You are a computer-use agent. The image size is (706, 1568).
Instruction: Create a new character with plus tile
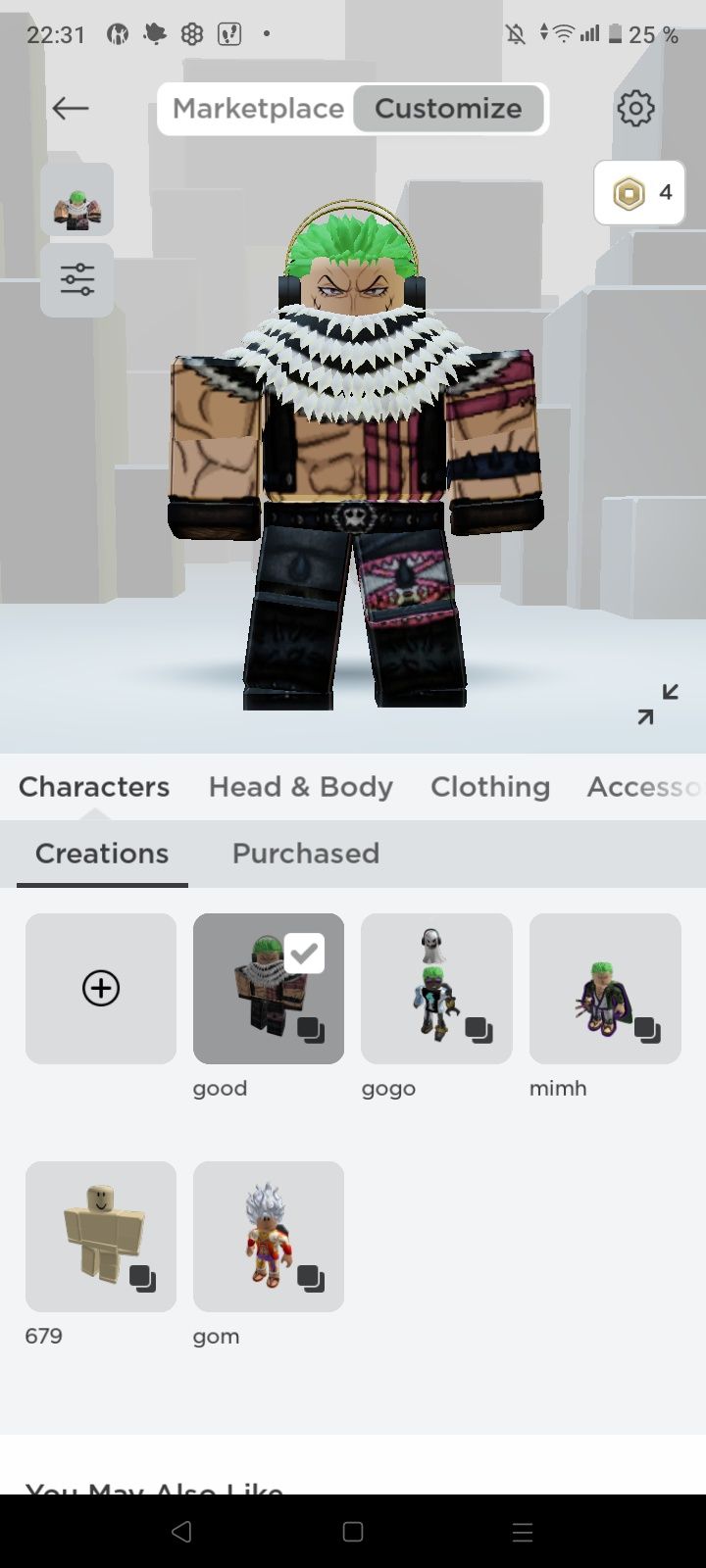point(101,988)
